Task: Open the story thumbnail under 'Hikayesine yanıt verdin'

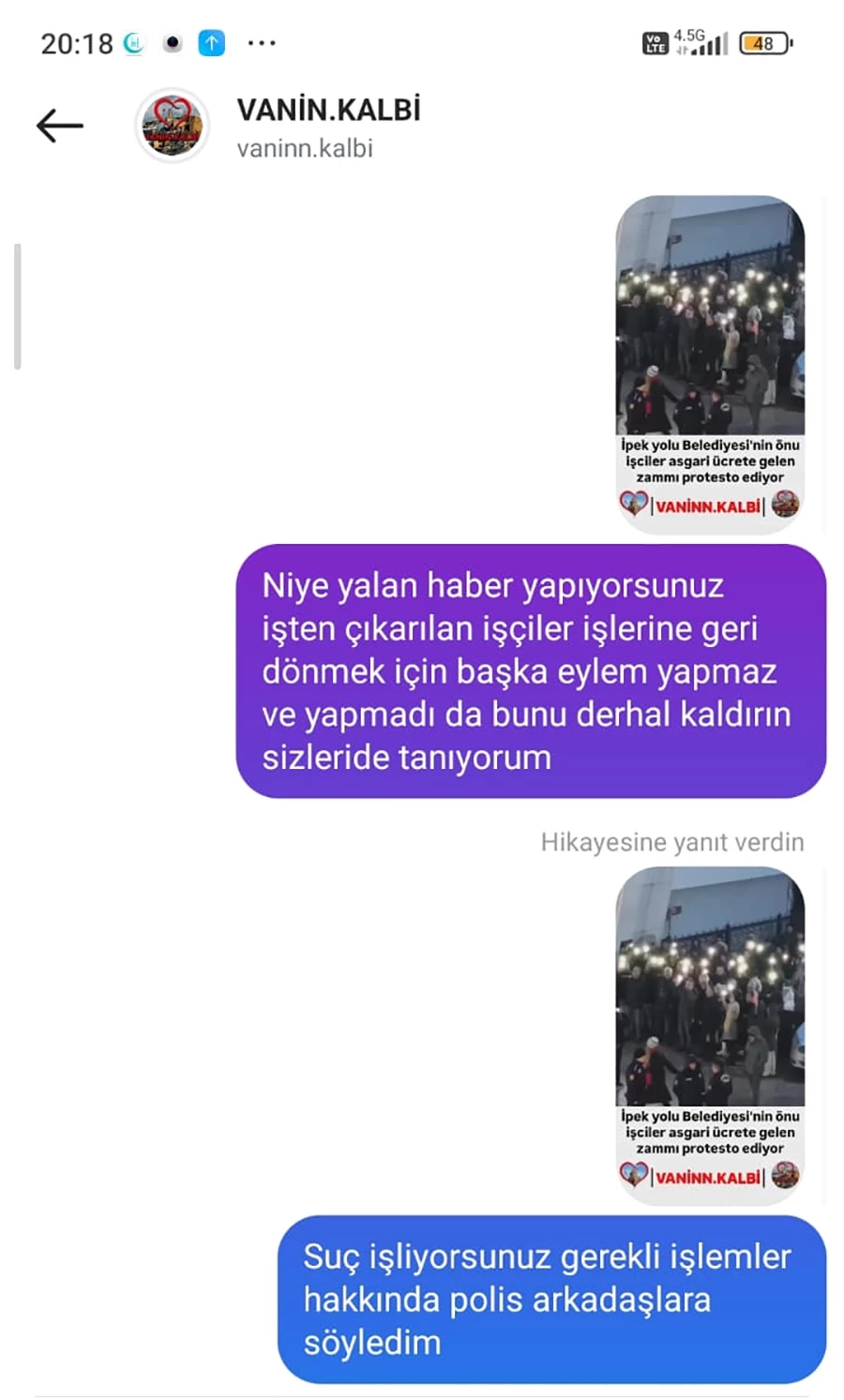Action: point(710,1034)
